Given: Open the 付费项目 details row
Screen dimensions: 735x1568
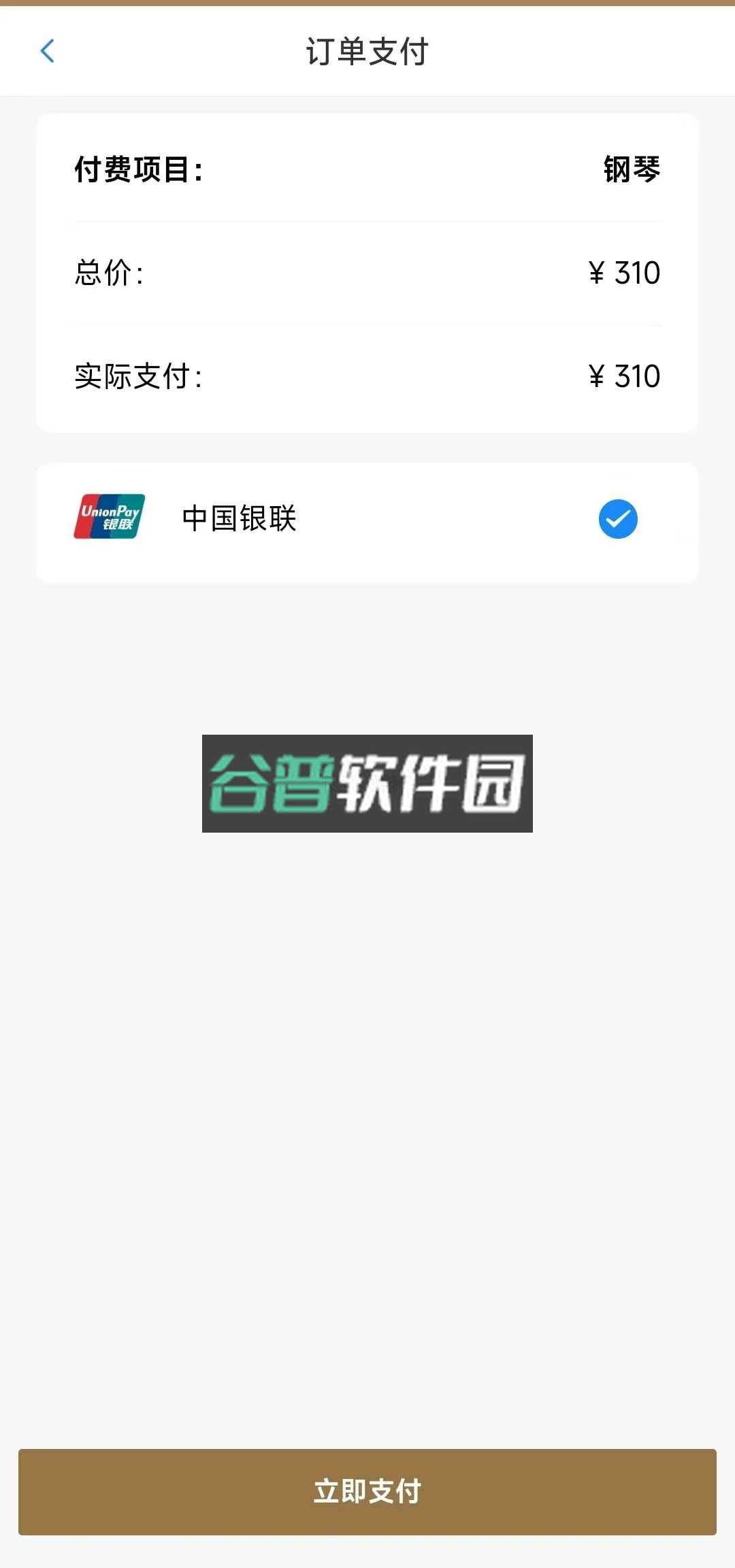Looking at the screenshot, I should click(x=367, y=170).
